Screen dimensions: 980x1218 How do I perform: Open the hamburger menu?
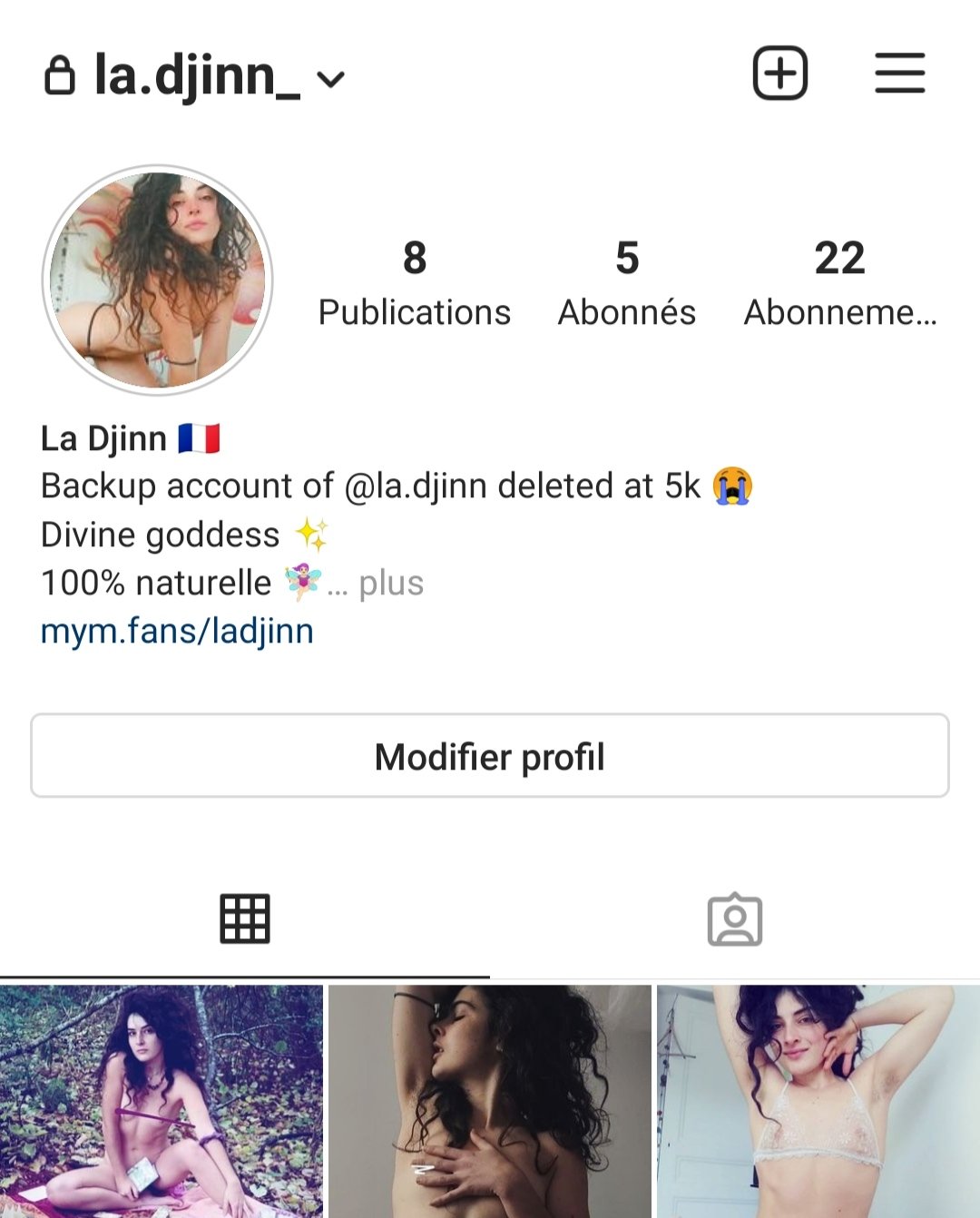(899, 73)
